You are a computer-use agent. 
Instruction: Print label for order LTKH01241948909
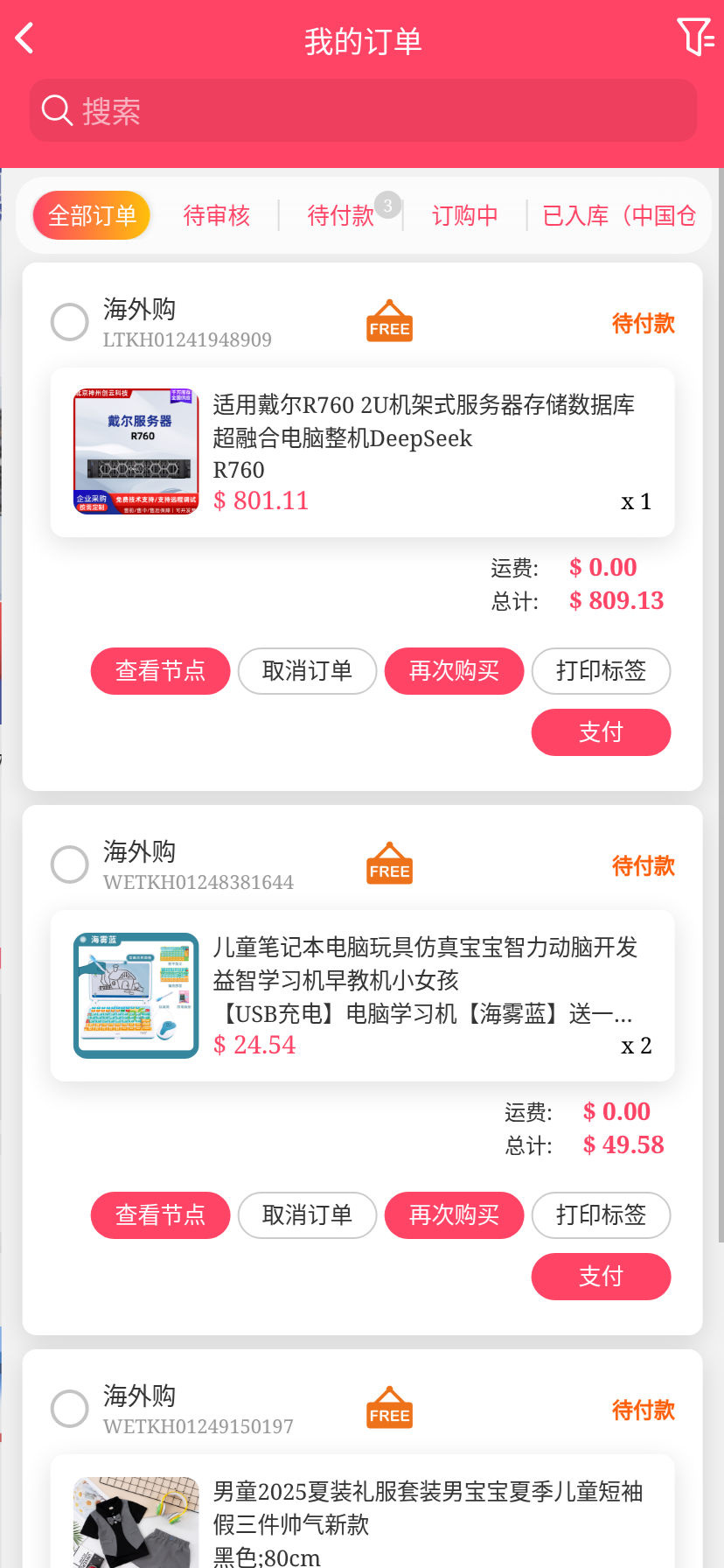(601, 671)
